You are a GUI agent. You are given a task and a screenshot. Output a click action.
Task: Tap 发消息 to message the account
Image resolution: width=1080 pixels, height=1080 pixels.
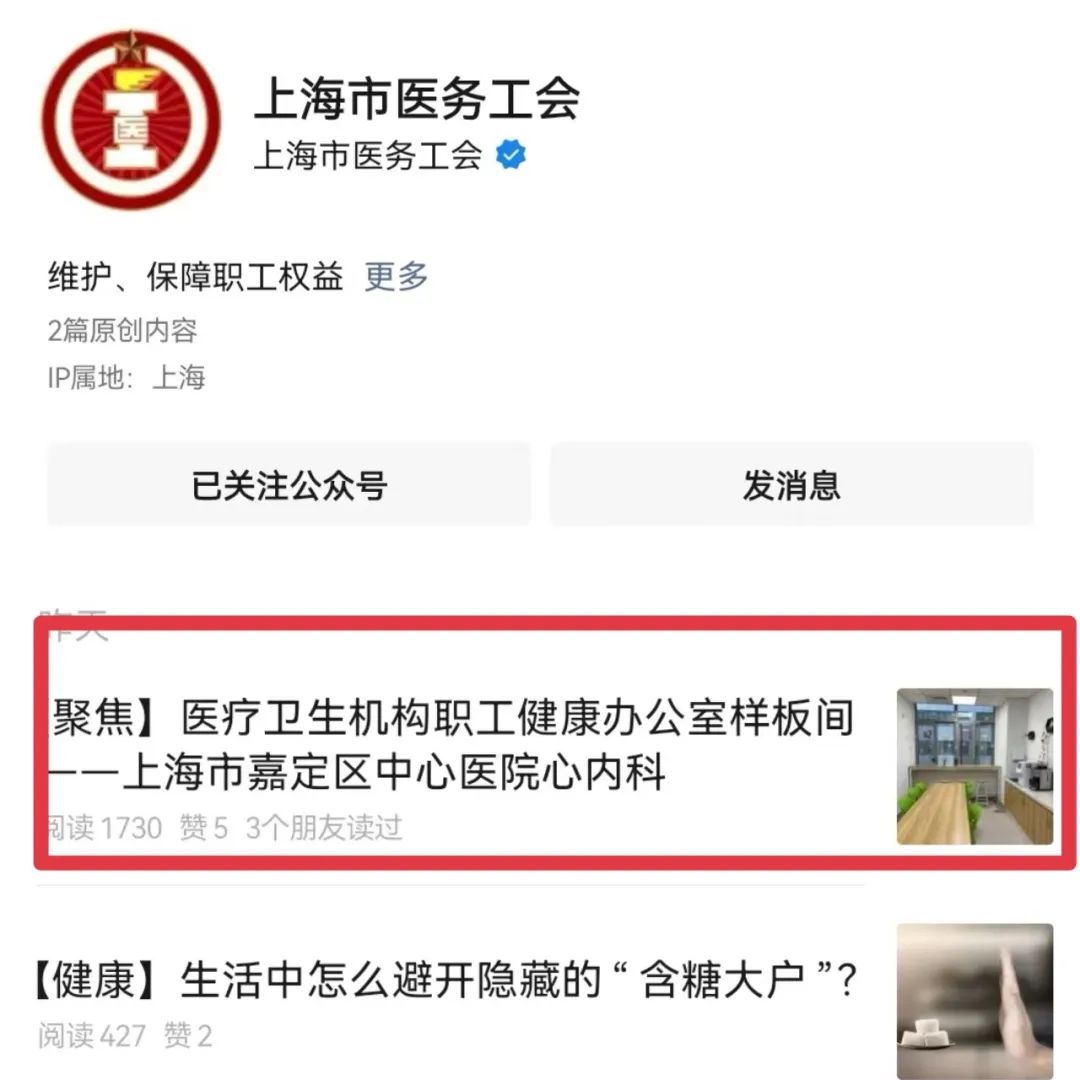pyautogui.click(x=791, y=485)
